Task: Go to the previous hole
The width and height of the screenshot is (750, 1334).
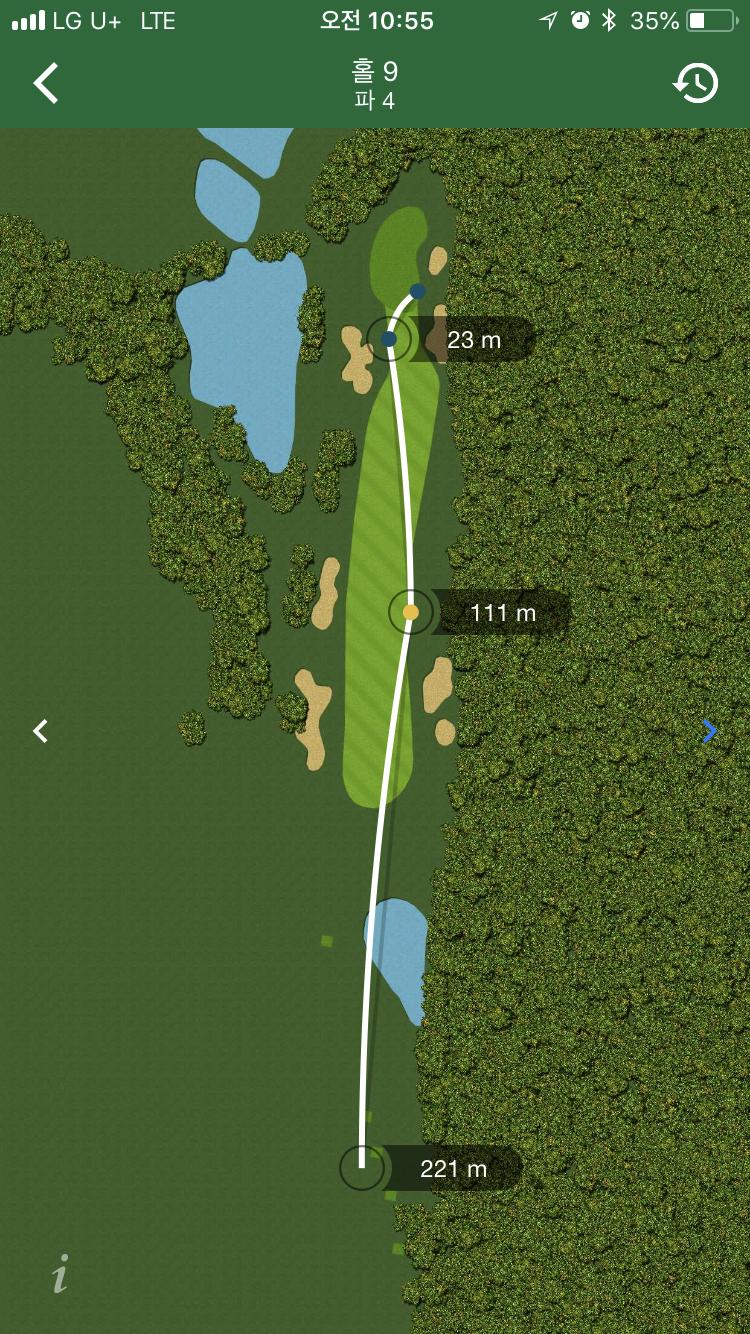Action: (40, 731)
